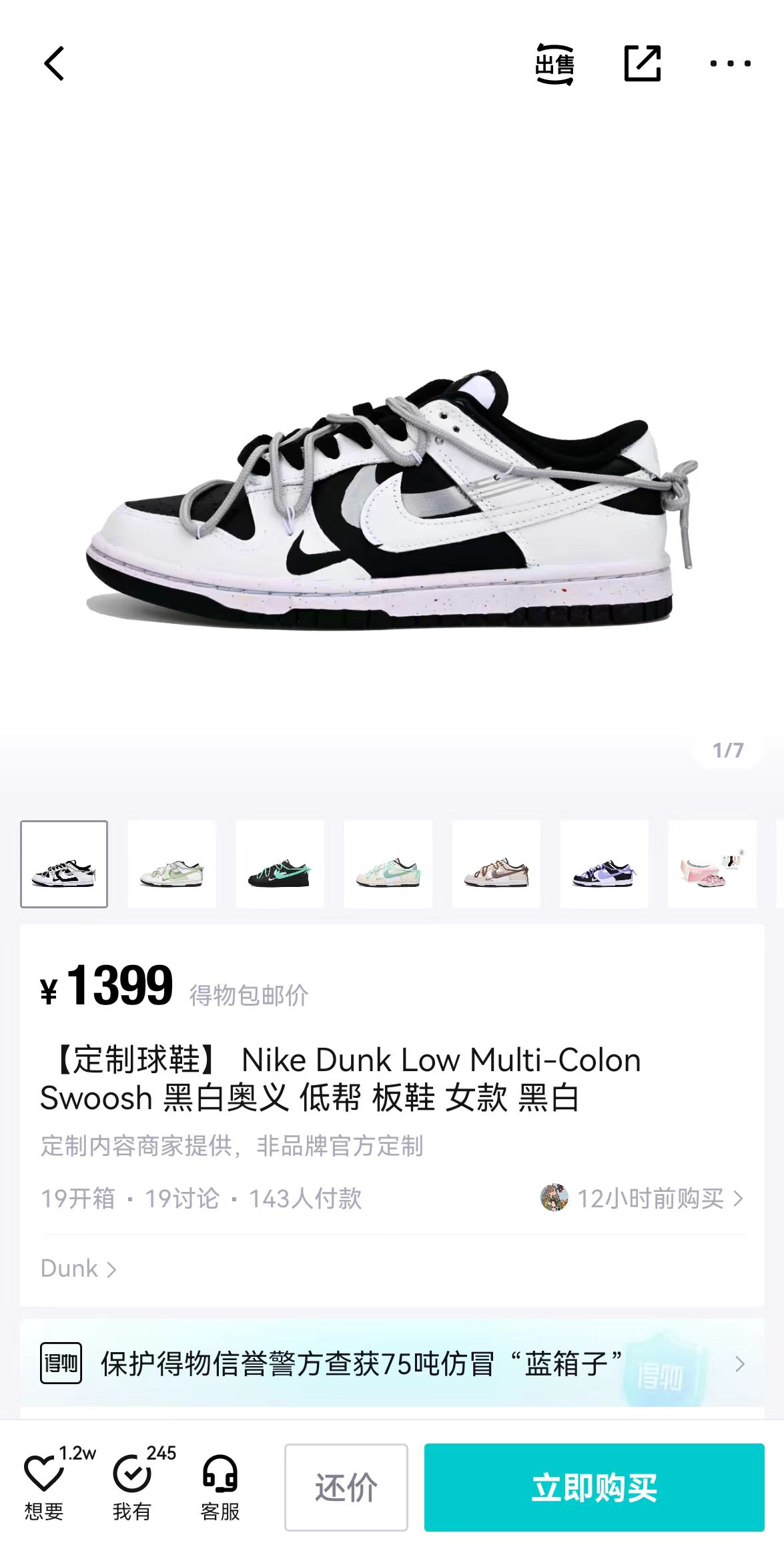Select the brown colorway thumbnail
Image resolution: width=784 pixels, height=1555 pixels.
pos(496,864)
